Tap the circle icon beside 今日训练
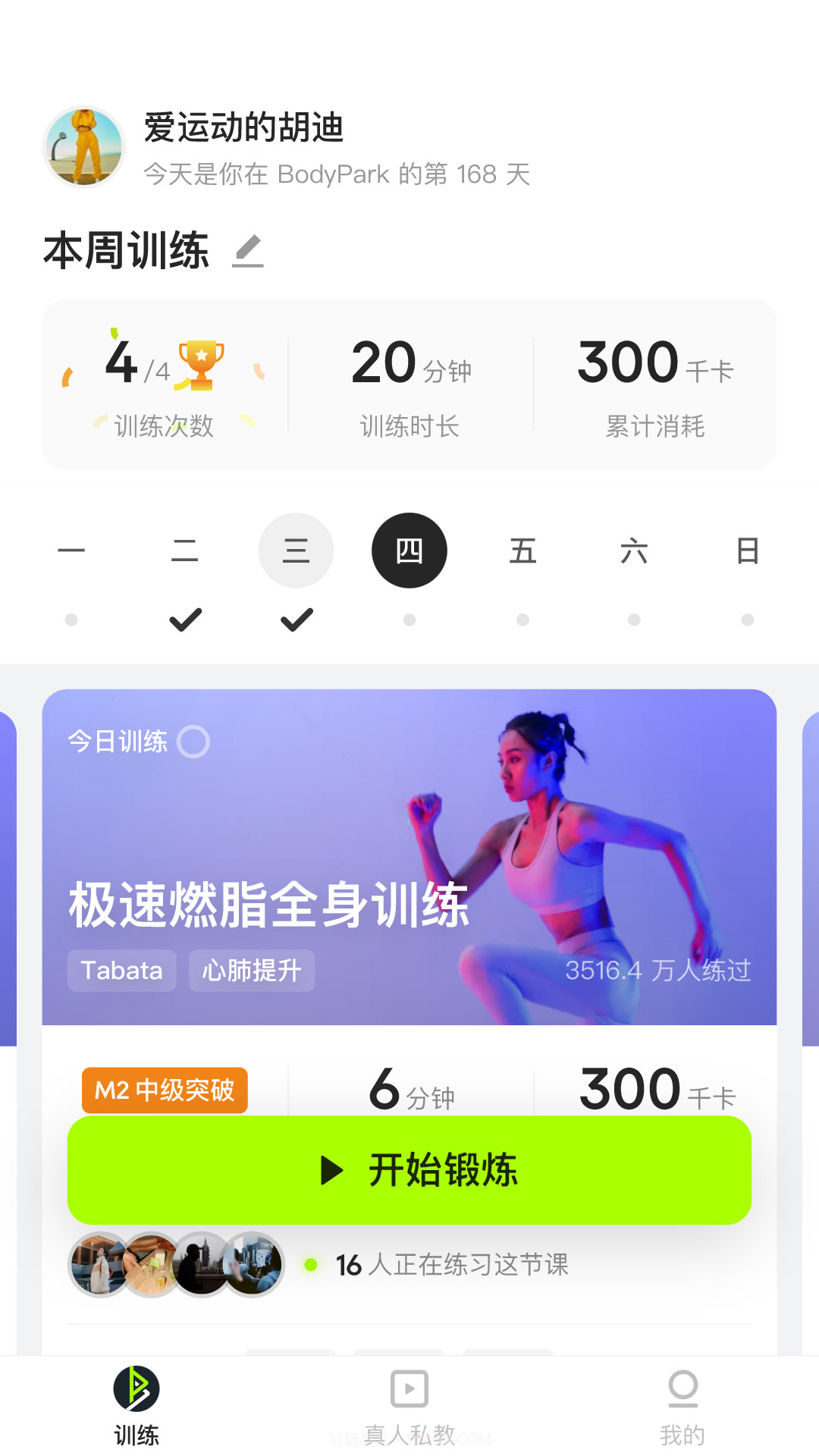 click(196, 743)
